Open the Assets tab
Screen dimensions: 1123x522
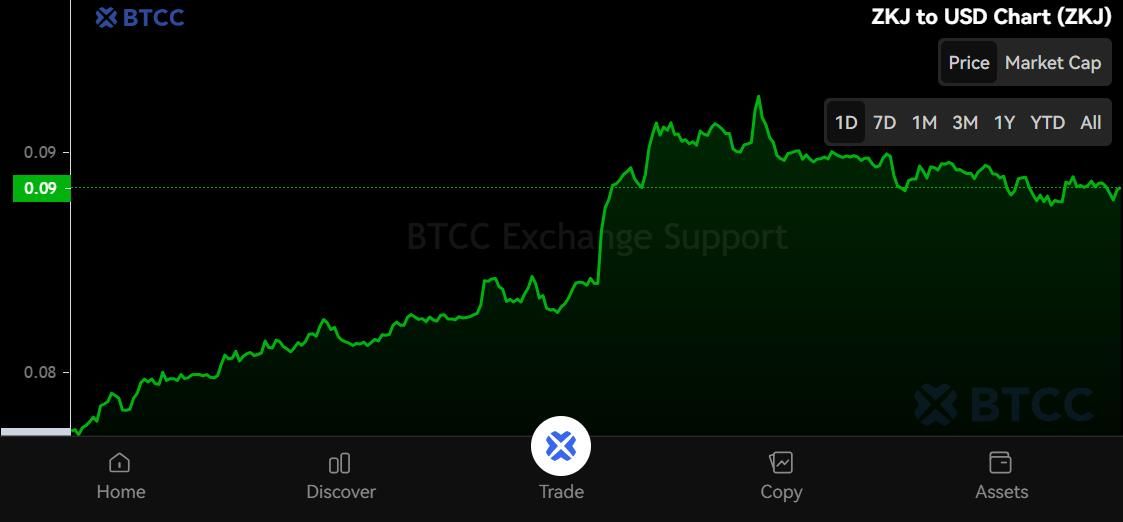click(1001, 476)
